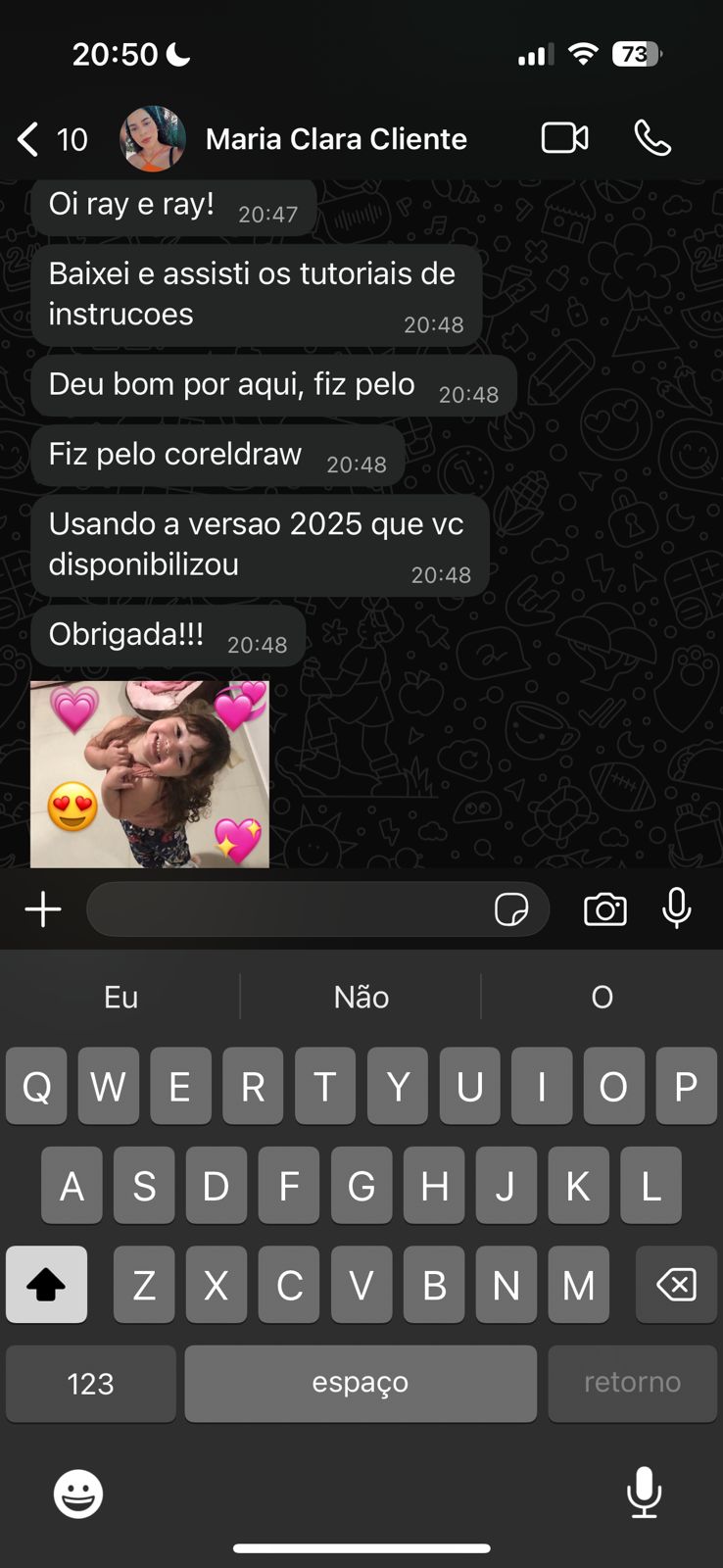723x1568 pixels.
Task: Tap the backspace key
Action: (676, 1285)
